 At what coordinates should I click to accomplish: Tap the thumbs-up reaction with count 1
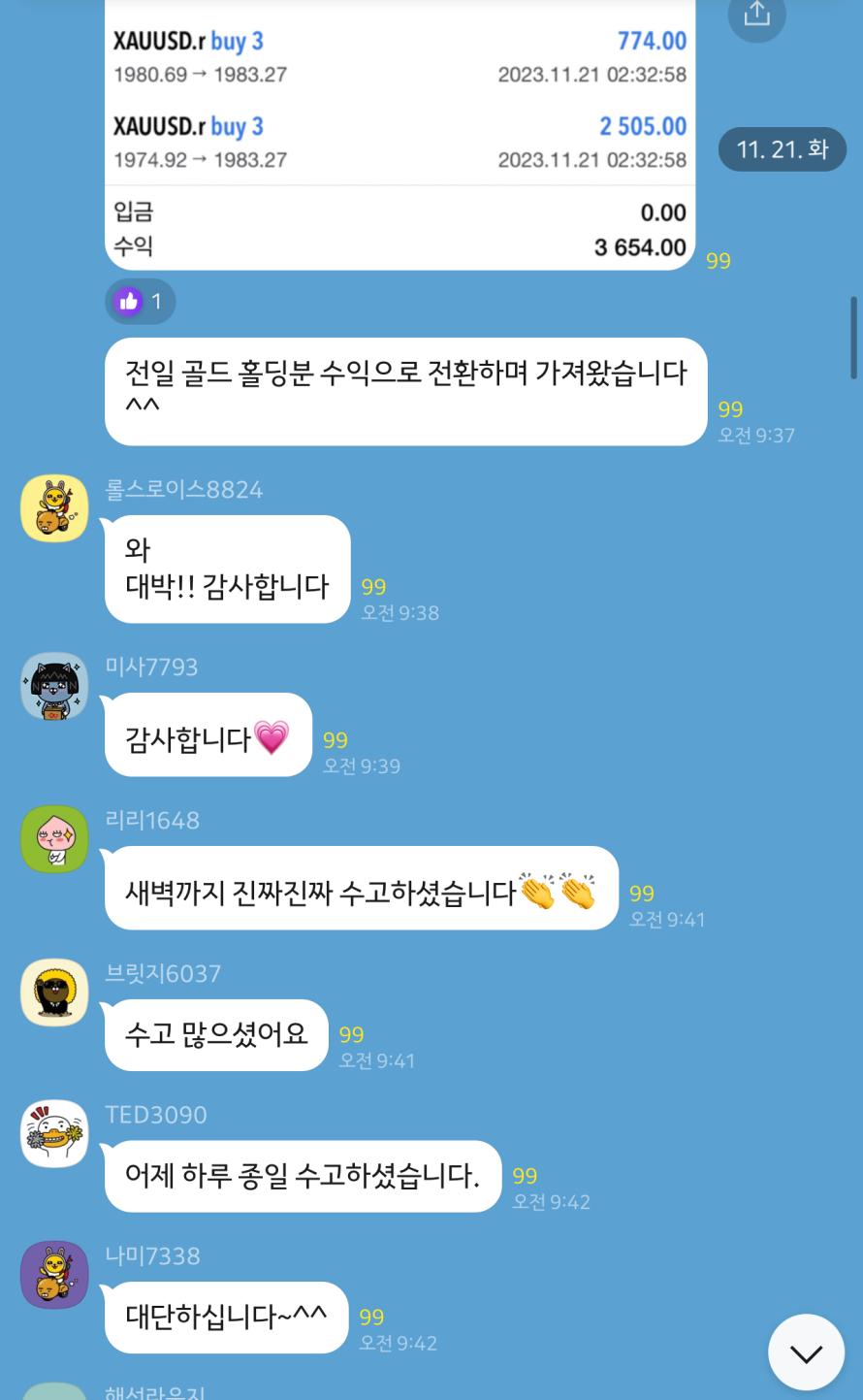coord(140,302)
